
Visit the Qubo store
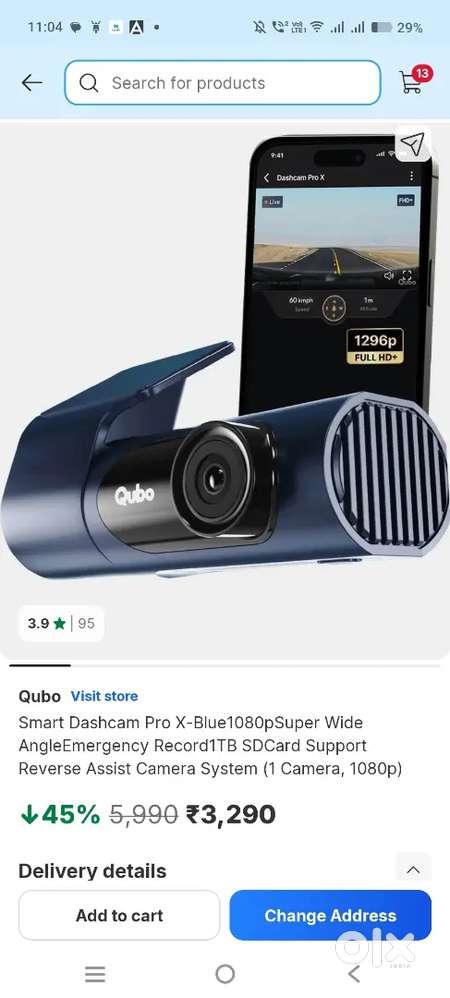point(104,696)
